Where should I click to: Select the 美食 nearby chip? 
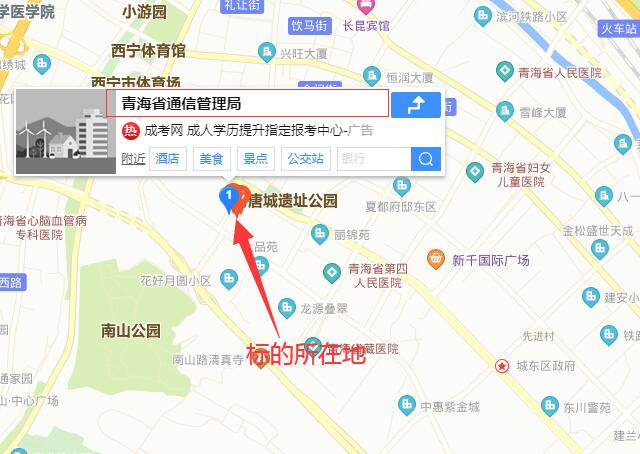tap(213, 159)
